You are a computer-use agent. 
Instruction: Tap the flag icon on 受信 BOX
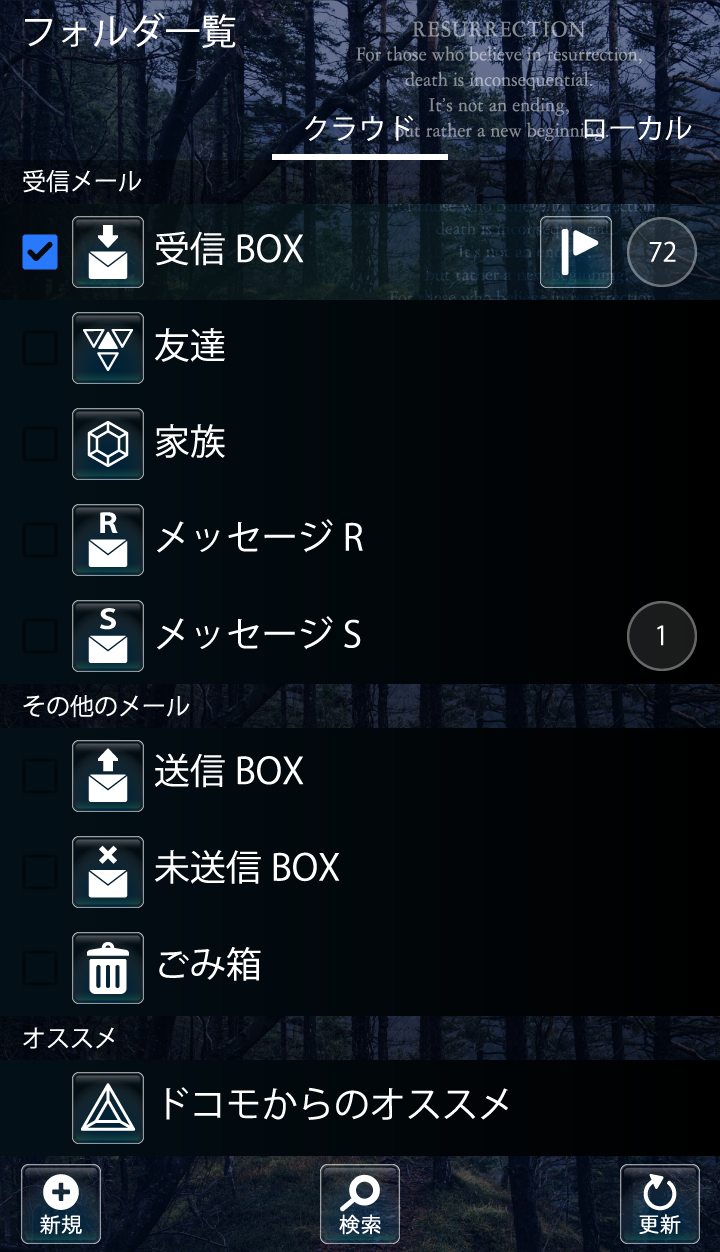point(576,252)
